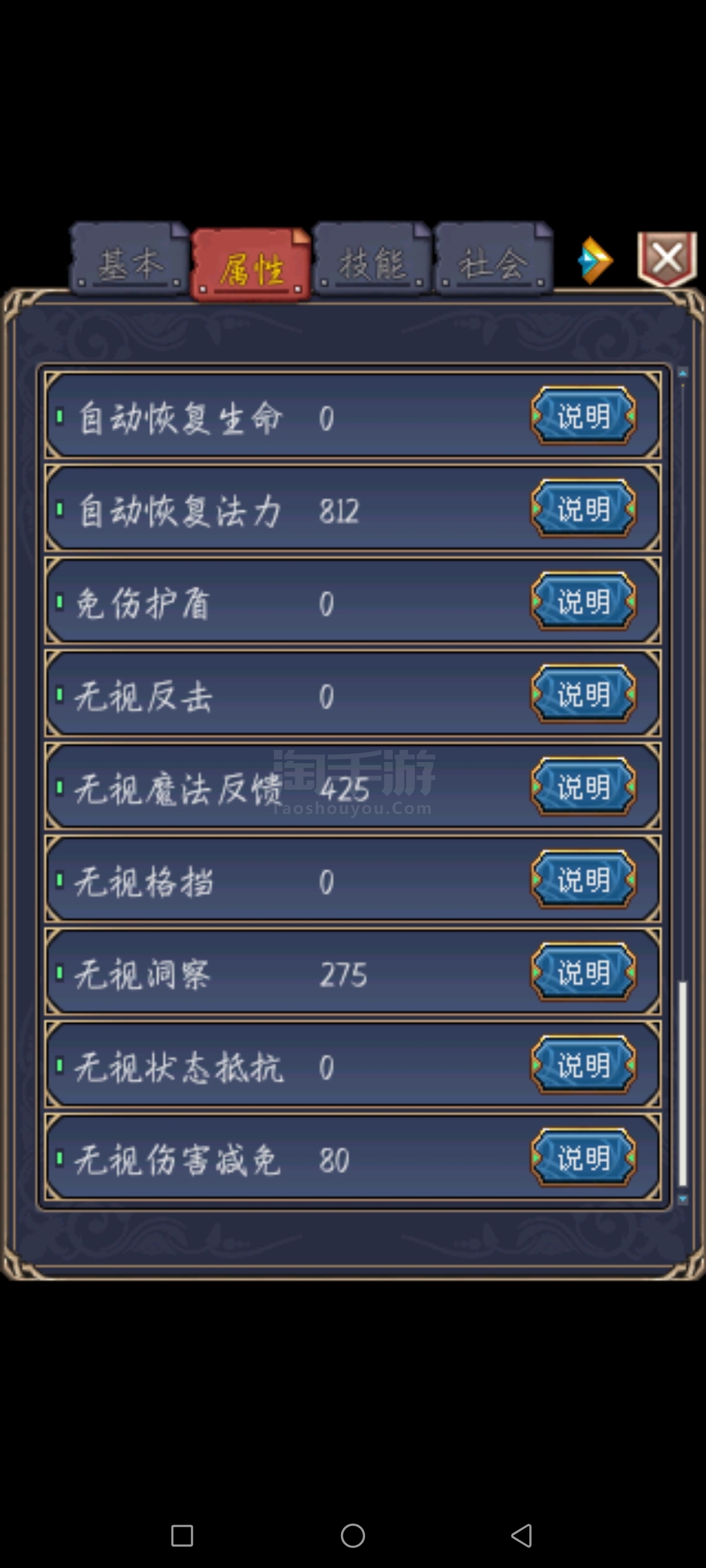Tap the scrollbar's down arrow
The width and height of the screenshot is (706, 1568).
click(683, 1198)
